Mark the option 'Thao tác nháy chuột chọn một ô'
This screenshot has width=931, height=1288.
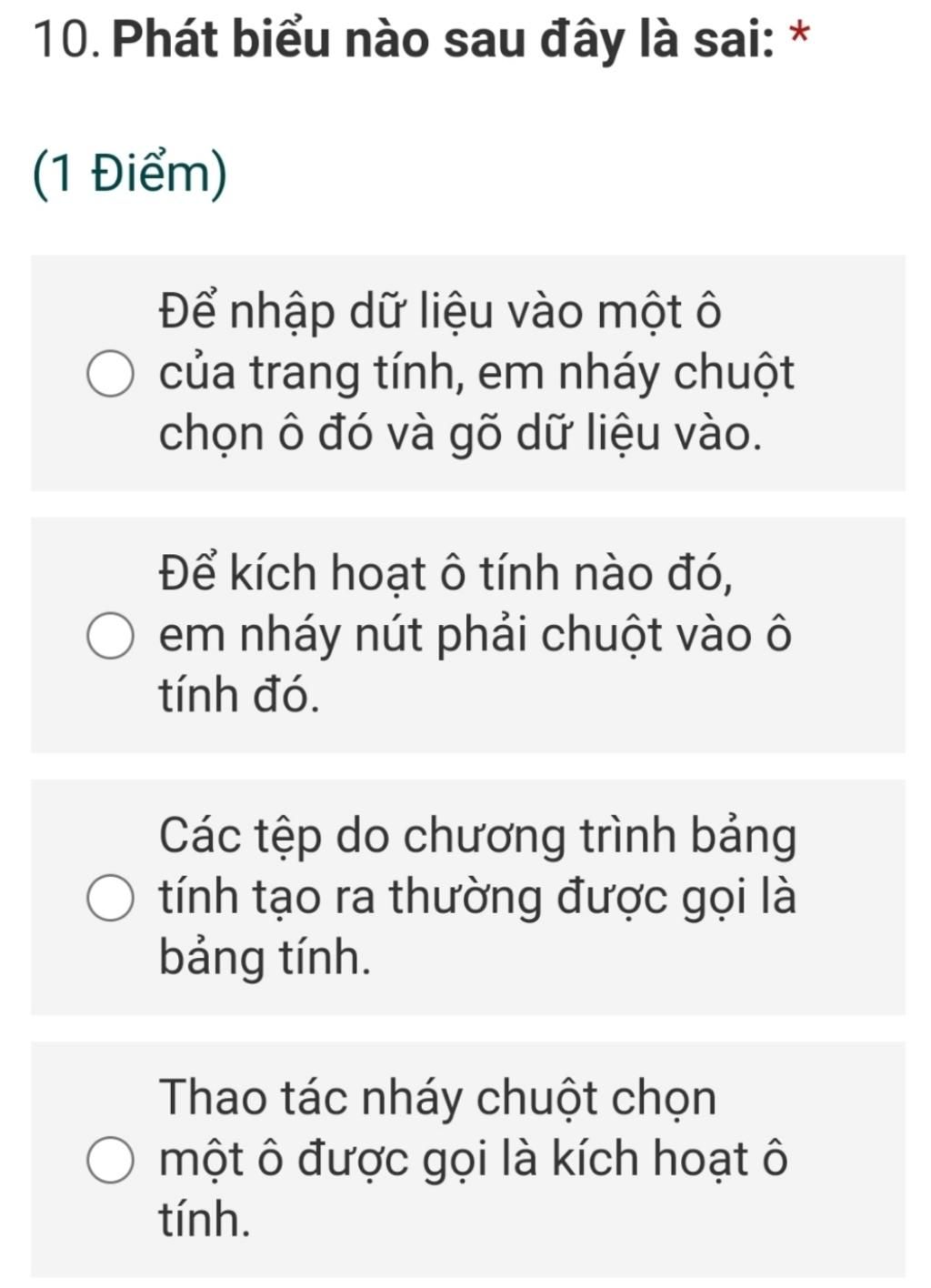111,1160
